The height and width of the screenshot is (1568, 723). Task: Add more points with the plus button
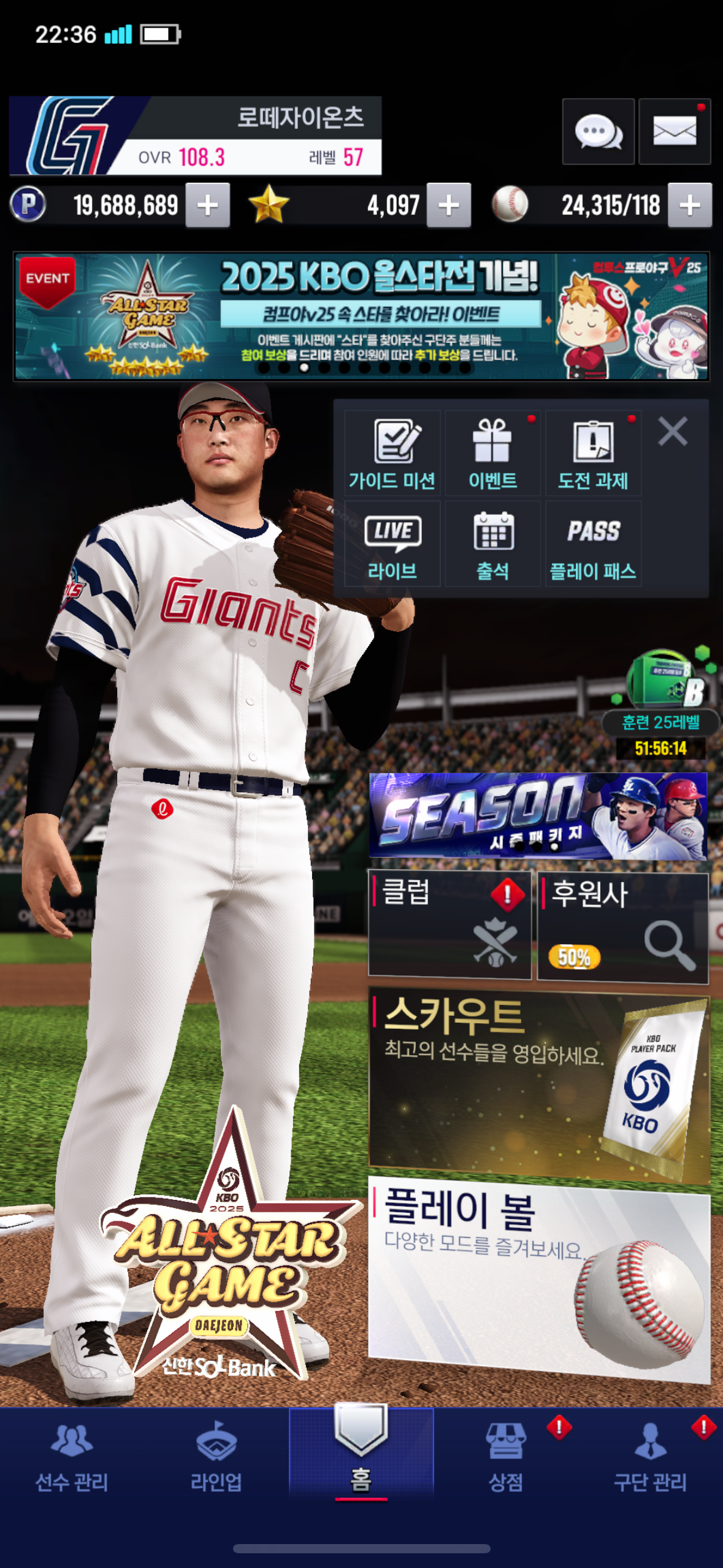click(208, 206)
